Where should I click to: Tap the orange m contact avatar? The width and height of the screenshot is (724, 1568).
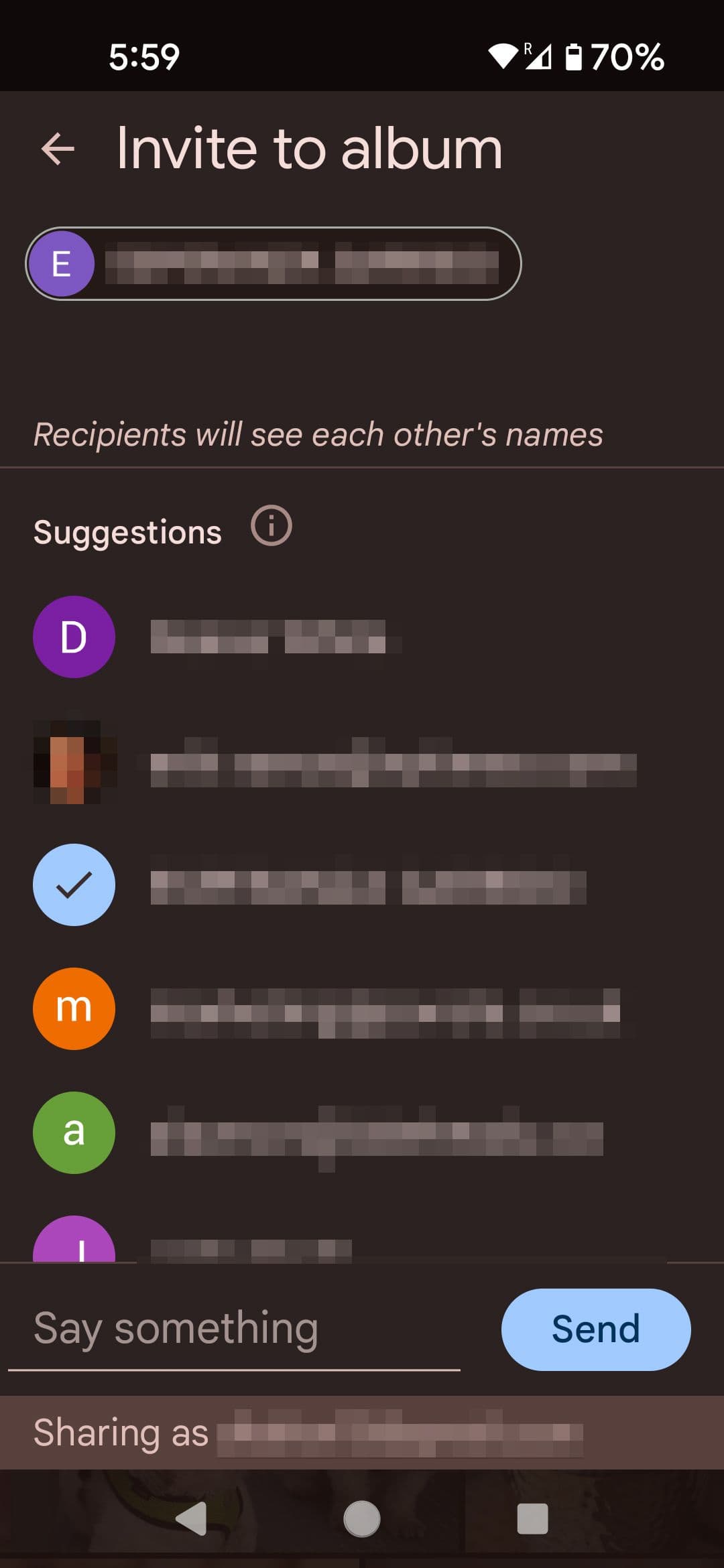[74, 1008]
